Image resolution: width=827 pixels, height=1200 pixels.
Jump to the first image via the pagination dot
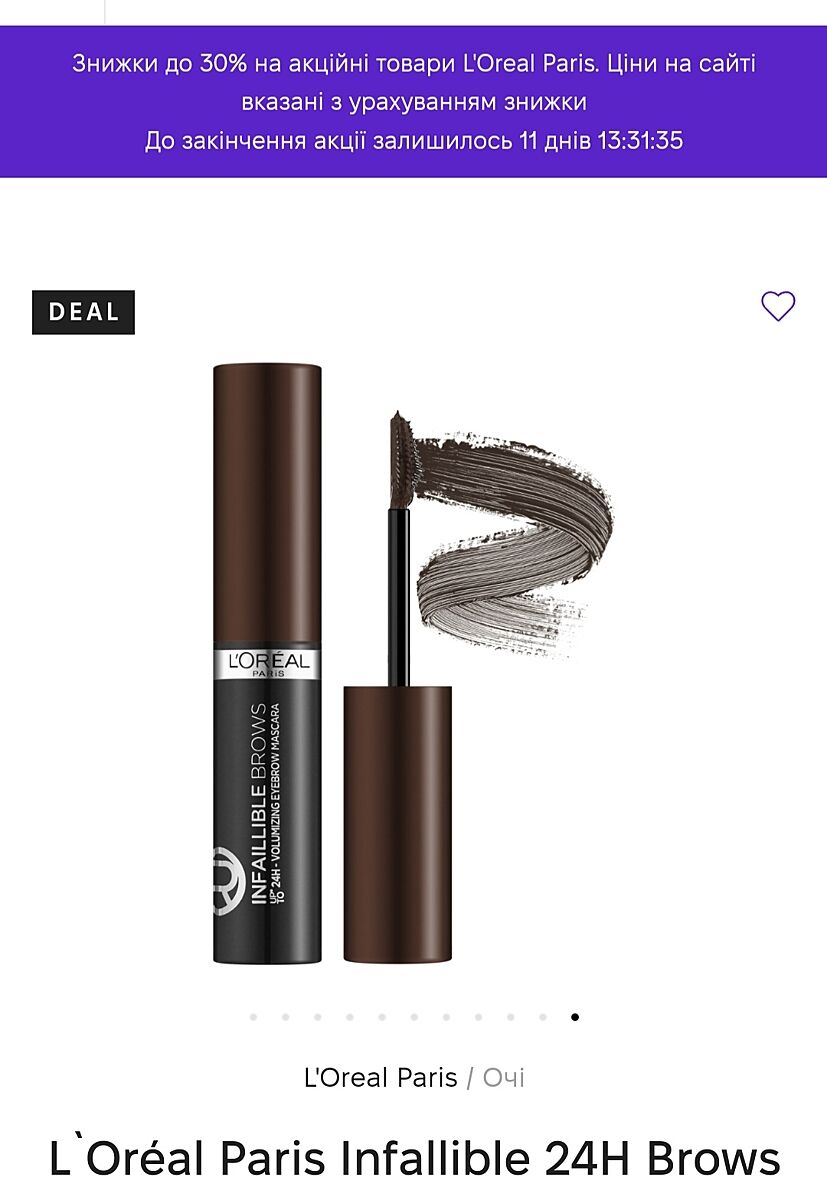pos(253,1017)
